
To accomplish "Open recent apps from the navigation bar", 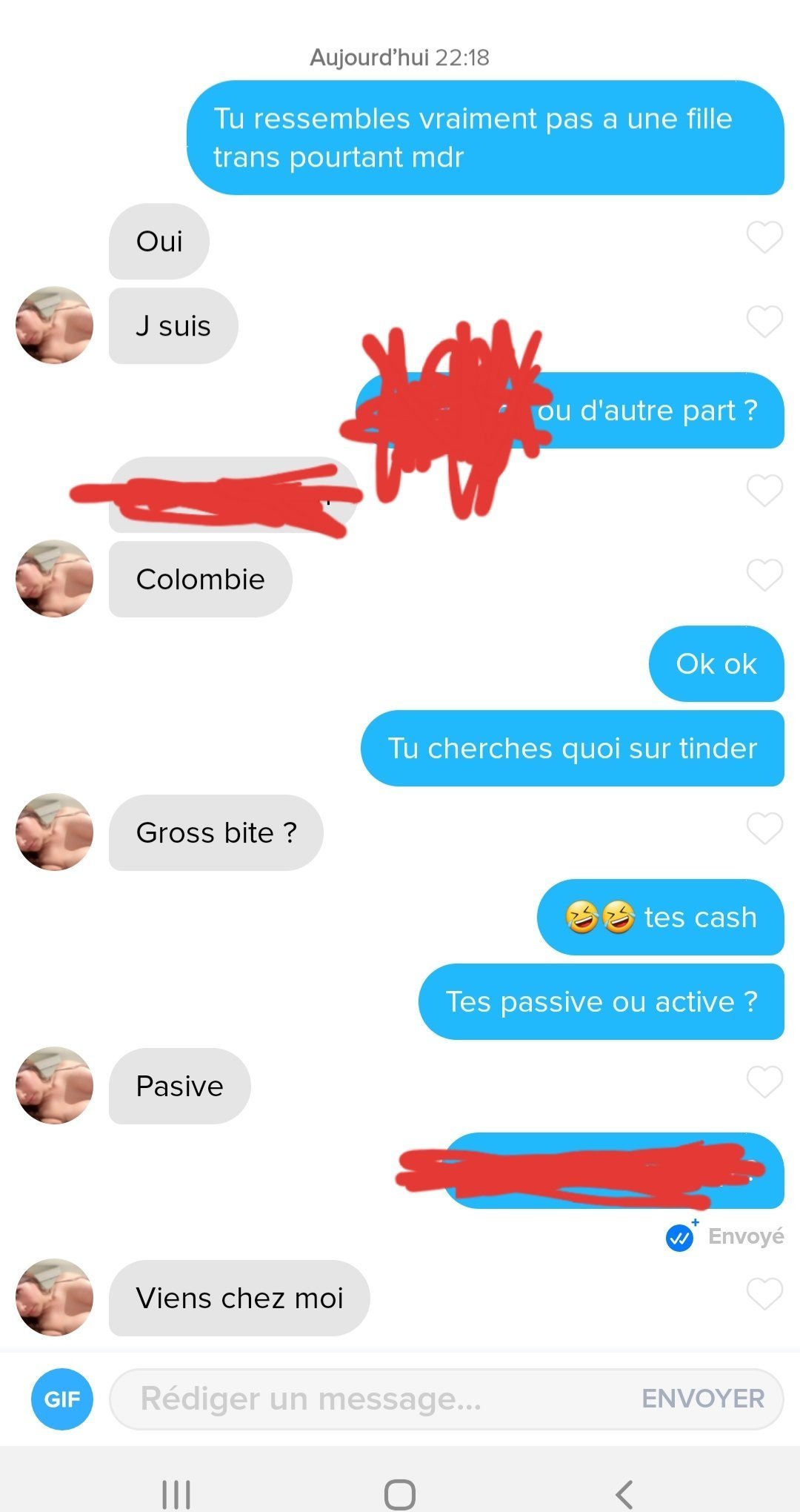I will (176, 1494).
